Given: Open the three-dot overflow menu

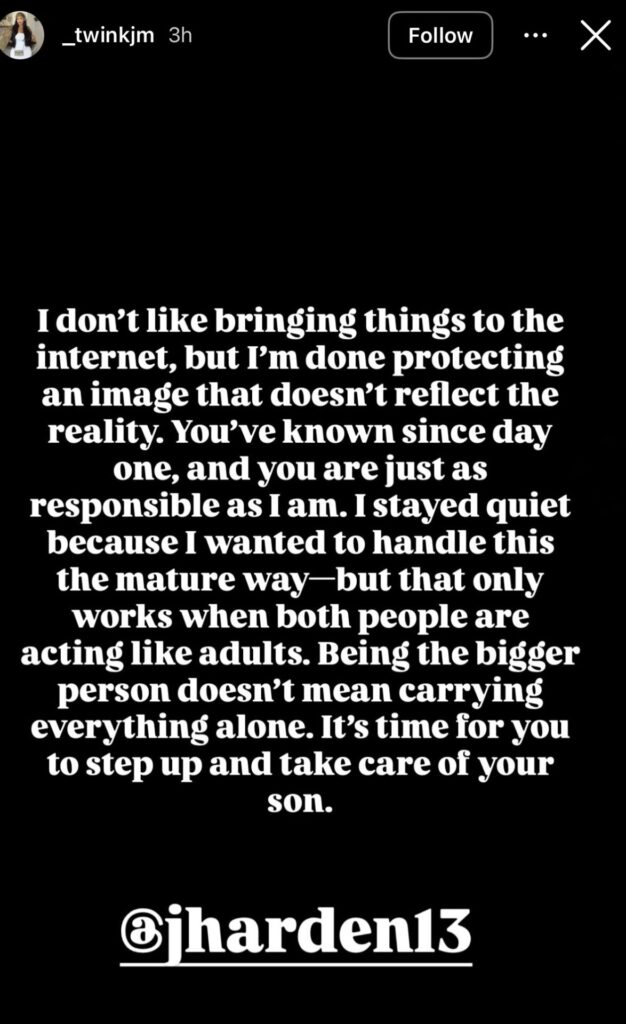Looking at the screenshot, I should coord(536,35).
